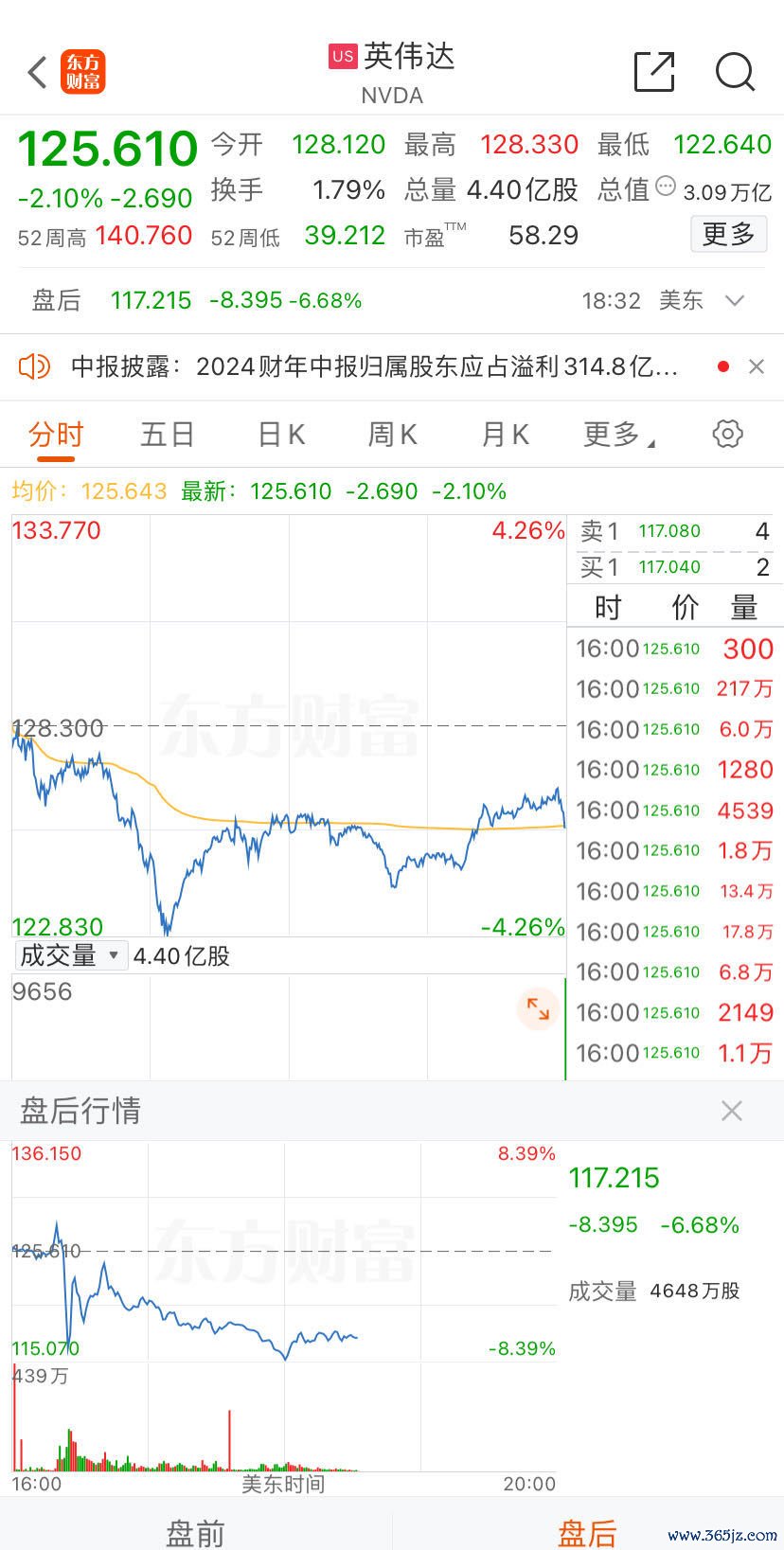The image size is (784, 1550).
Task: Open the search magnifier icon
Action: coord(735,71)
